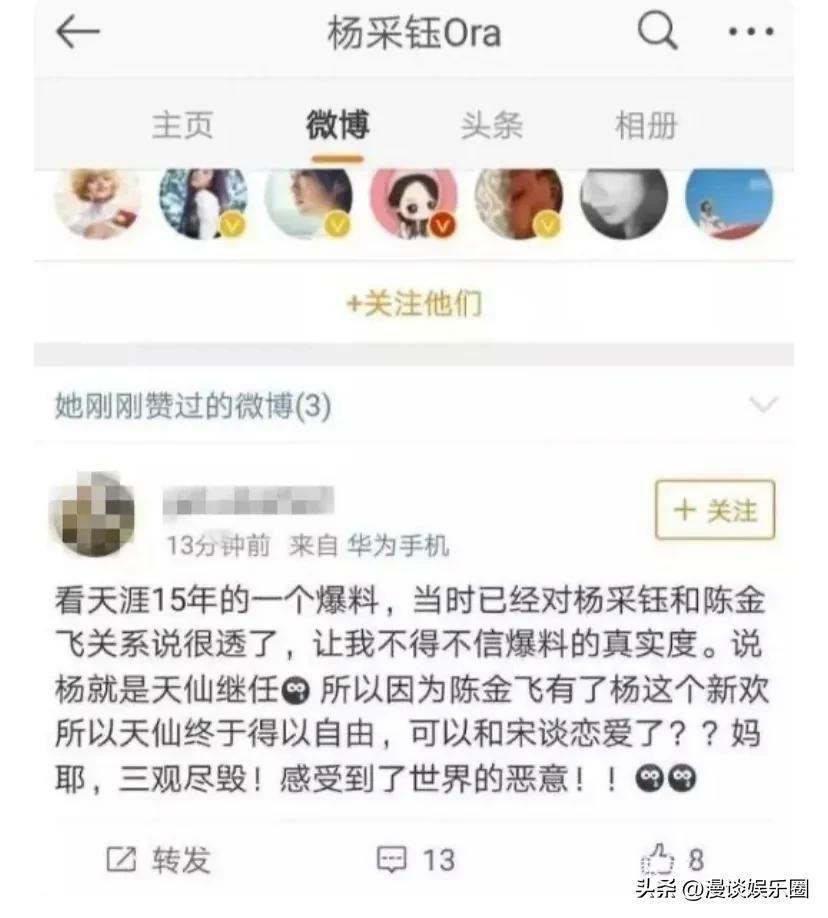This screenshot has width=828, height=918.
Task: Follow the post author with +关注
Action: click(x=714, y=511)
